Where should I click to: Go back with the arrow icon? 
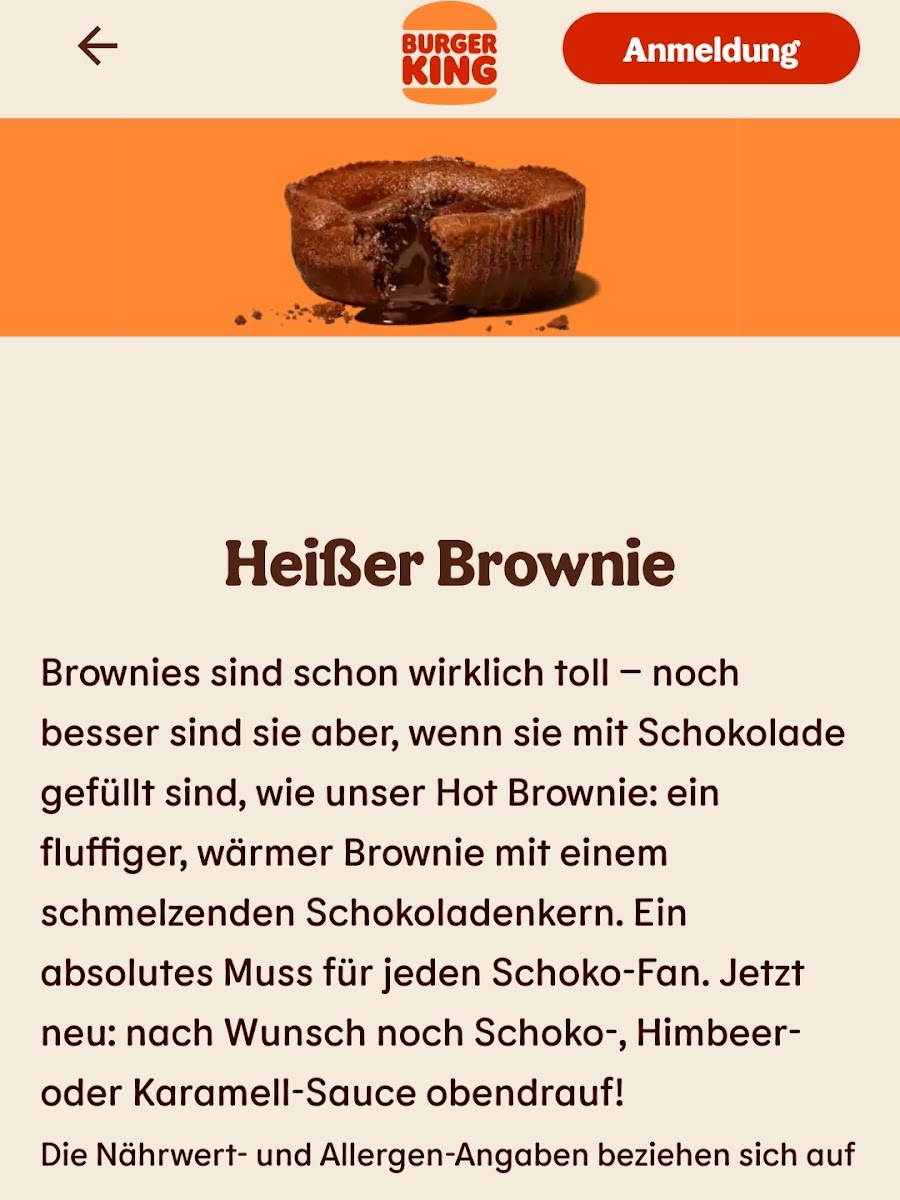(98, 47)
